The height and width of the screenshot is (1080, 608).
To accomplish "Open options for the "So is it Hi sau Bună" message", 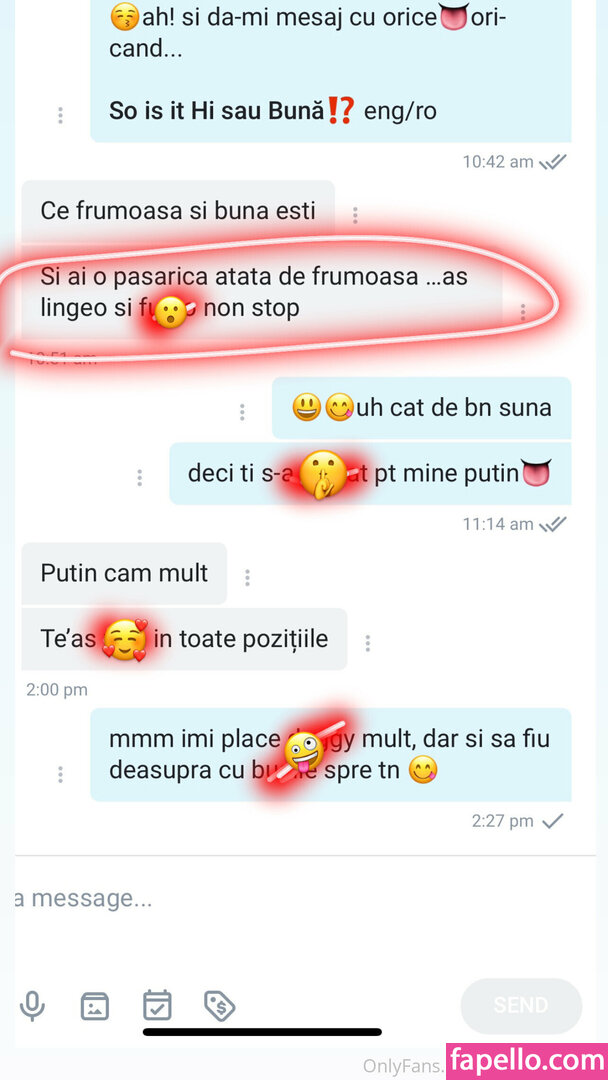I will (x=61, y=115).
